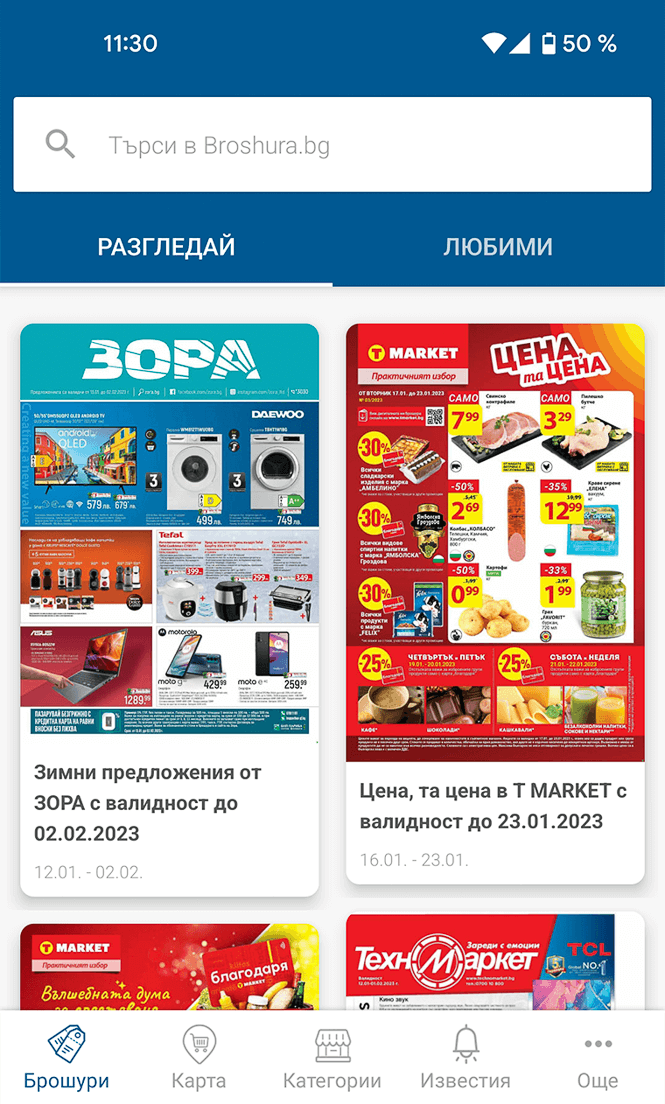
Task: Open the Известия notifications tab
Action: coord(465,1058)
